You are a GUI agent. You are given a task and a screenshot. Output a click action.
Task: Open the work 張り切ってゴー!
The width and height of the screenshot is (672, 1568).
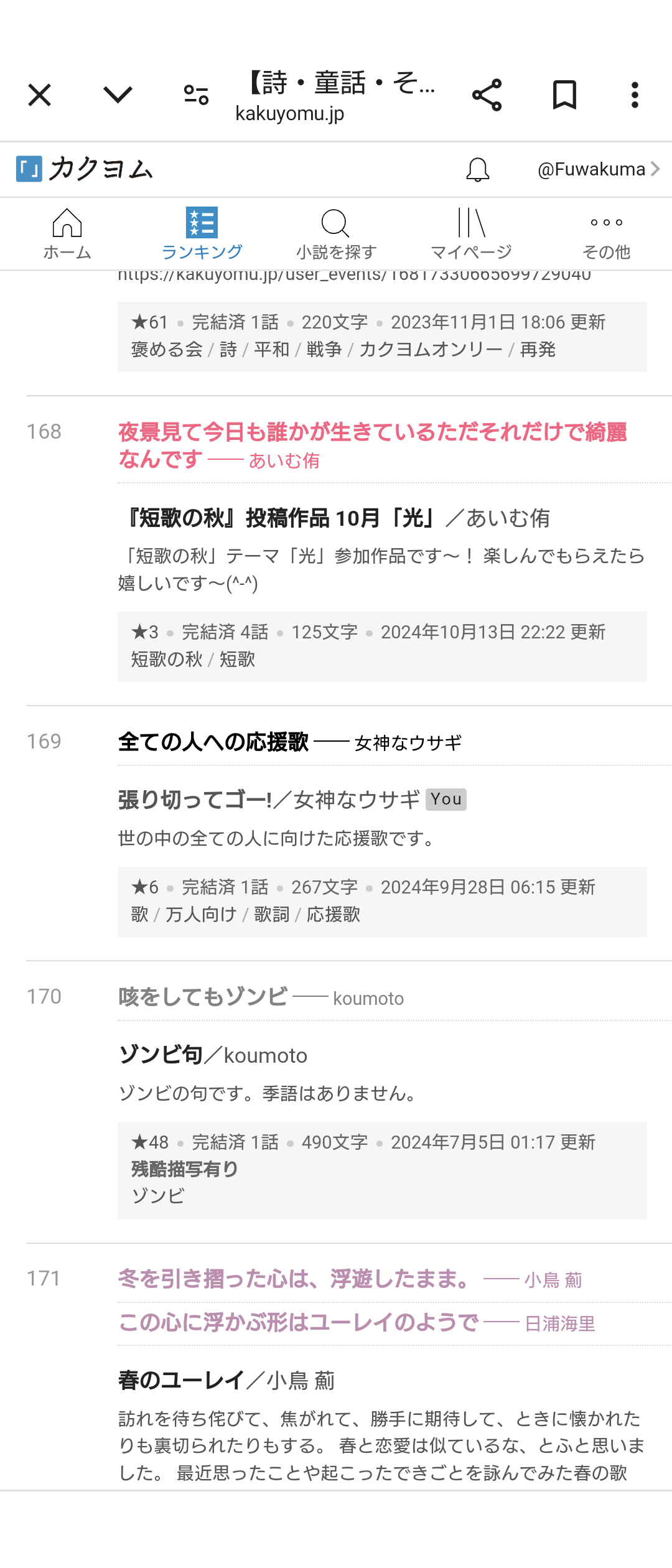[195, 800]
